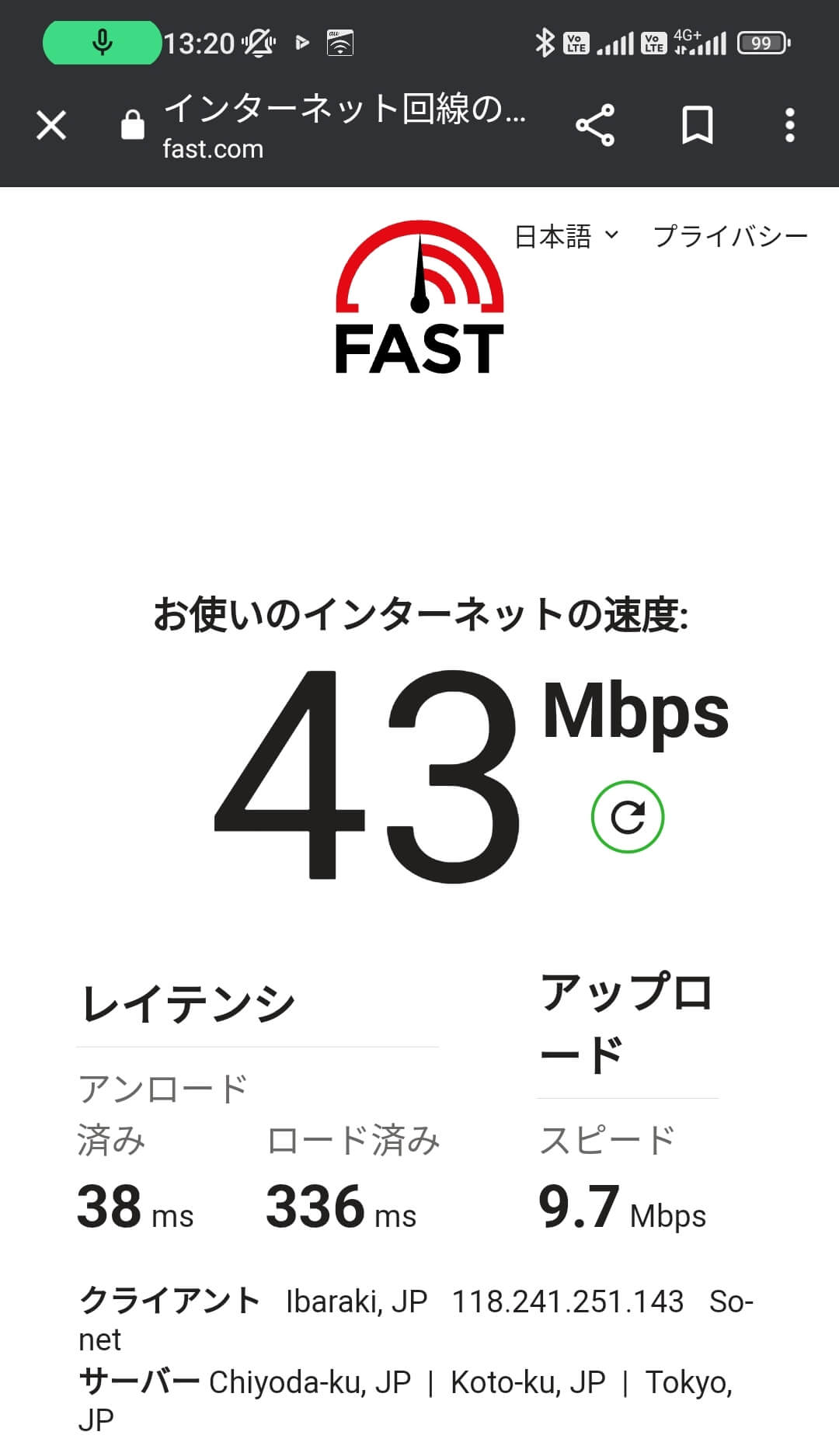This screenshot has width=839, height=1456.
Task: Rerun the speed test with the refresh button
Action: tap(628, 817)
